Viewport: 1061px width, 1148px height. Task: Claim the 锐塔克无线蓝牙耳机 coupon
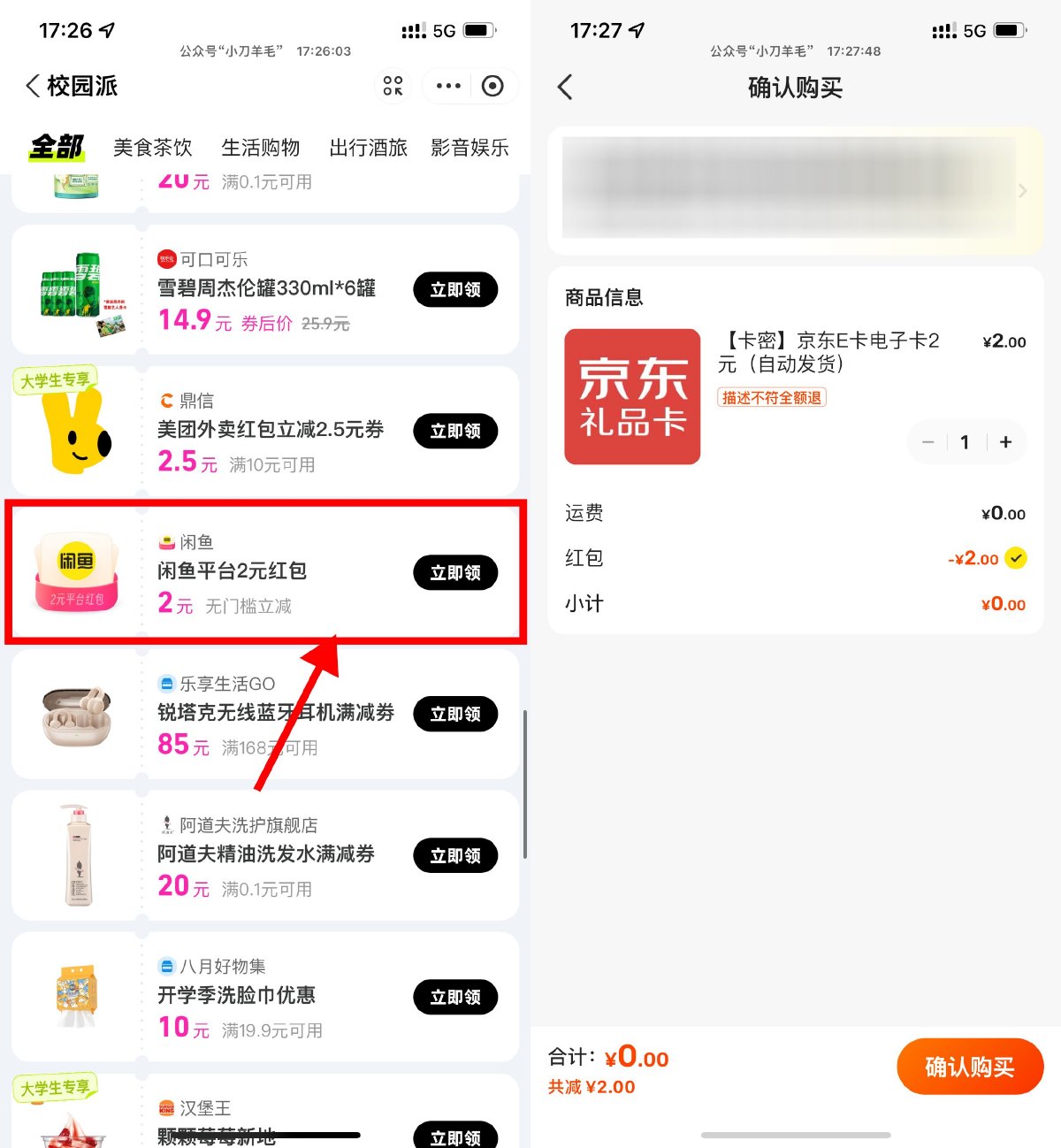pyautogui.click(x=455, y=715)
